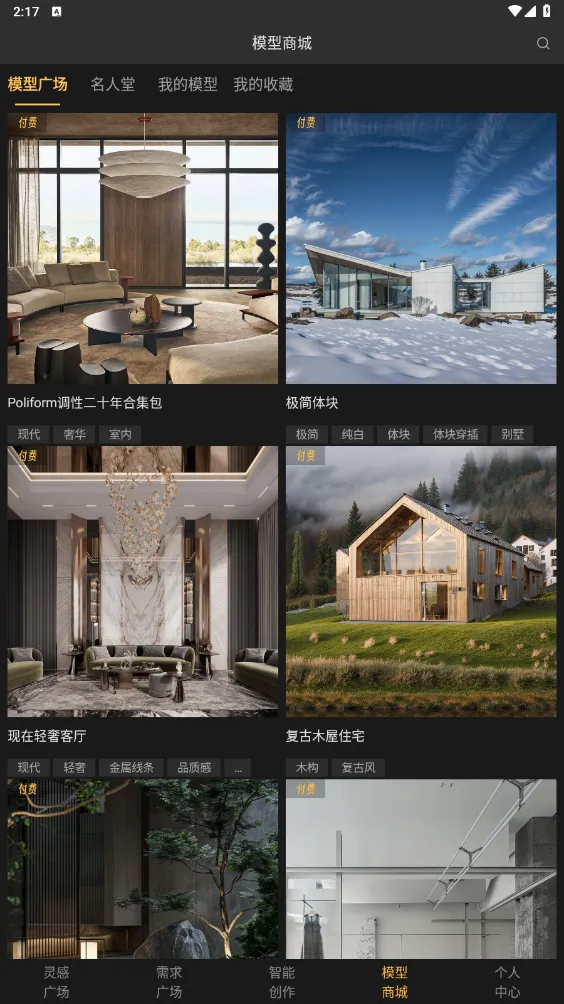This screenshot has width=564, height=1004.
Task: Switch to the 我的模型 tab
Action: (188, 84)
